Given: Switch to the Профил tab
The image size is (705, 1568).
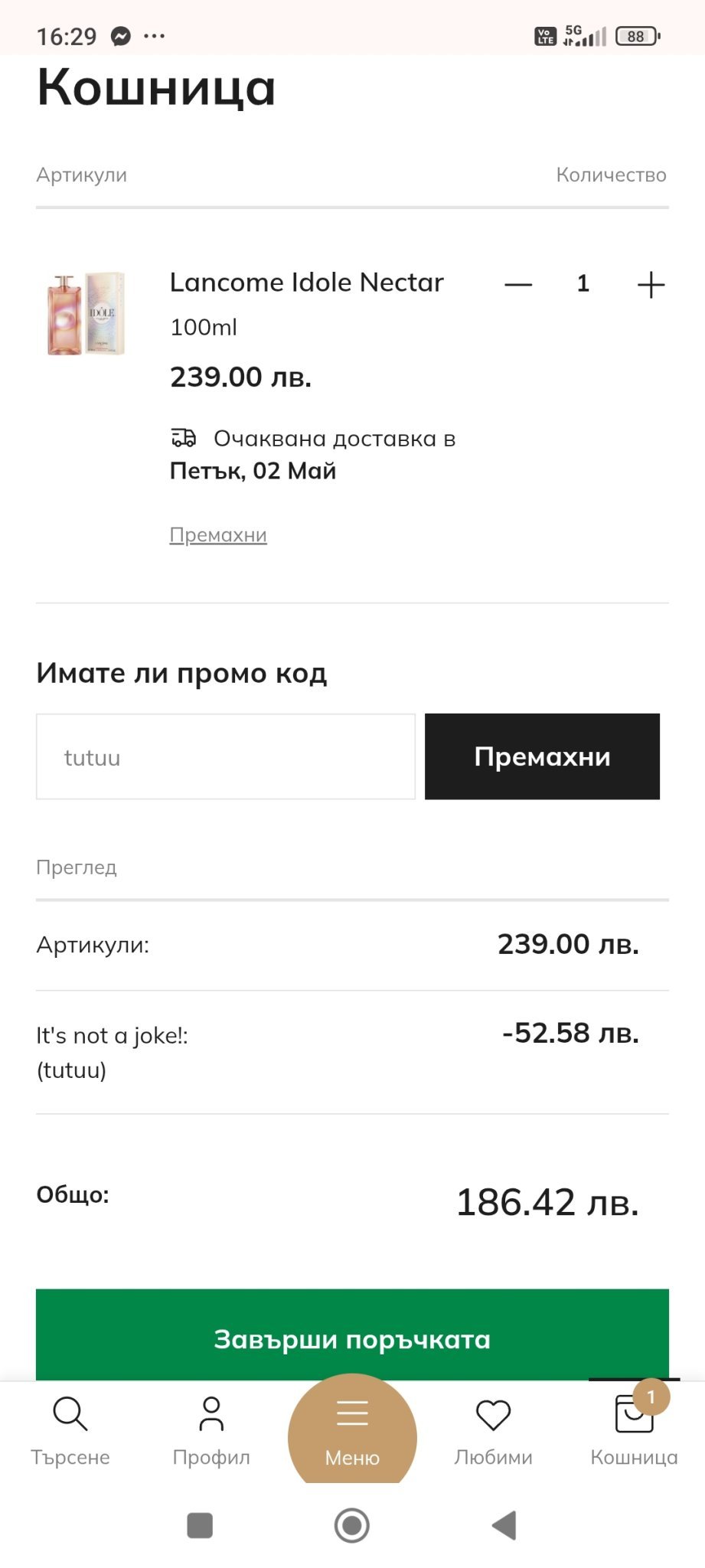Looking at the screenshot, I should 211,1430.
